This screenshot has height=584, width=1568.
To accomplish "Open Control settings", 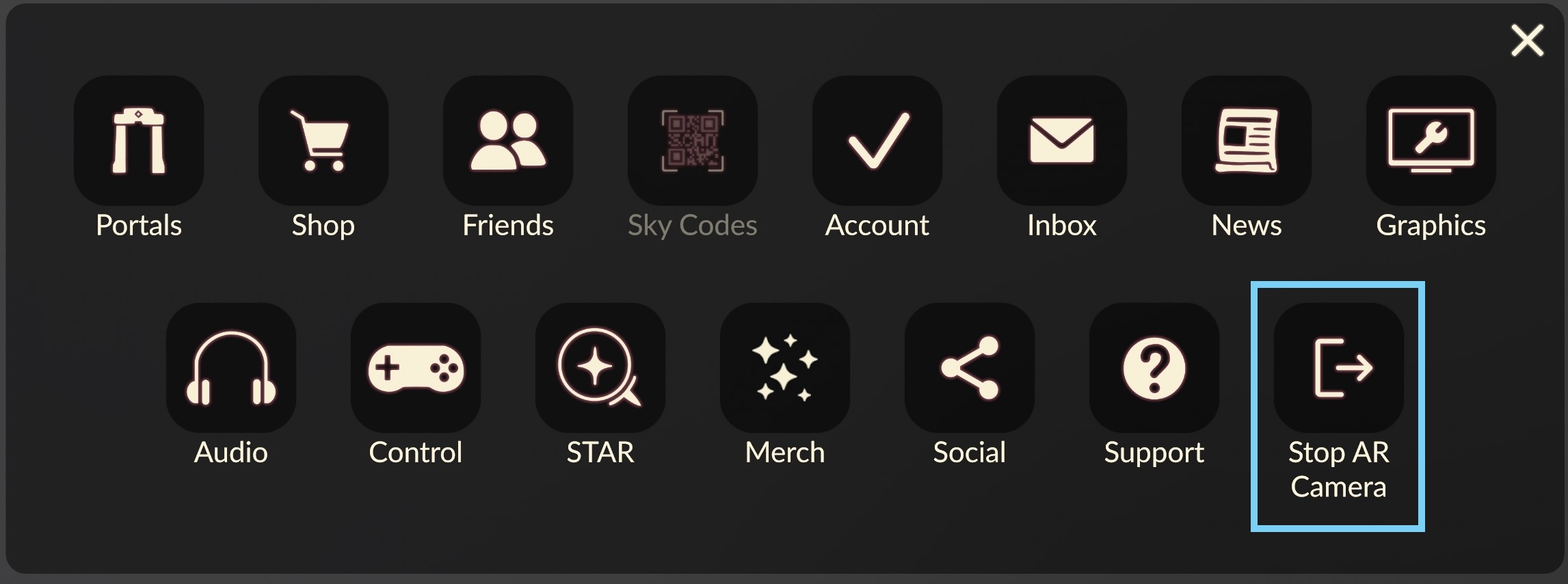I will (x=416, y=368).
